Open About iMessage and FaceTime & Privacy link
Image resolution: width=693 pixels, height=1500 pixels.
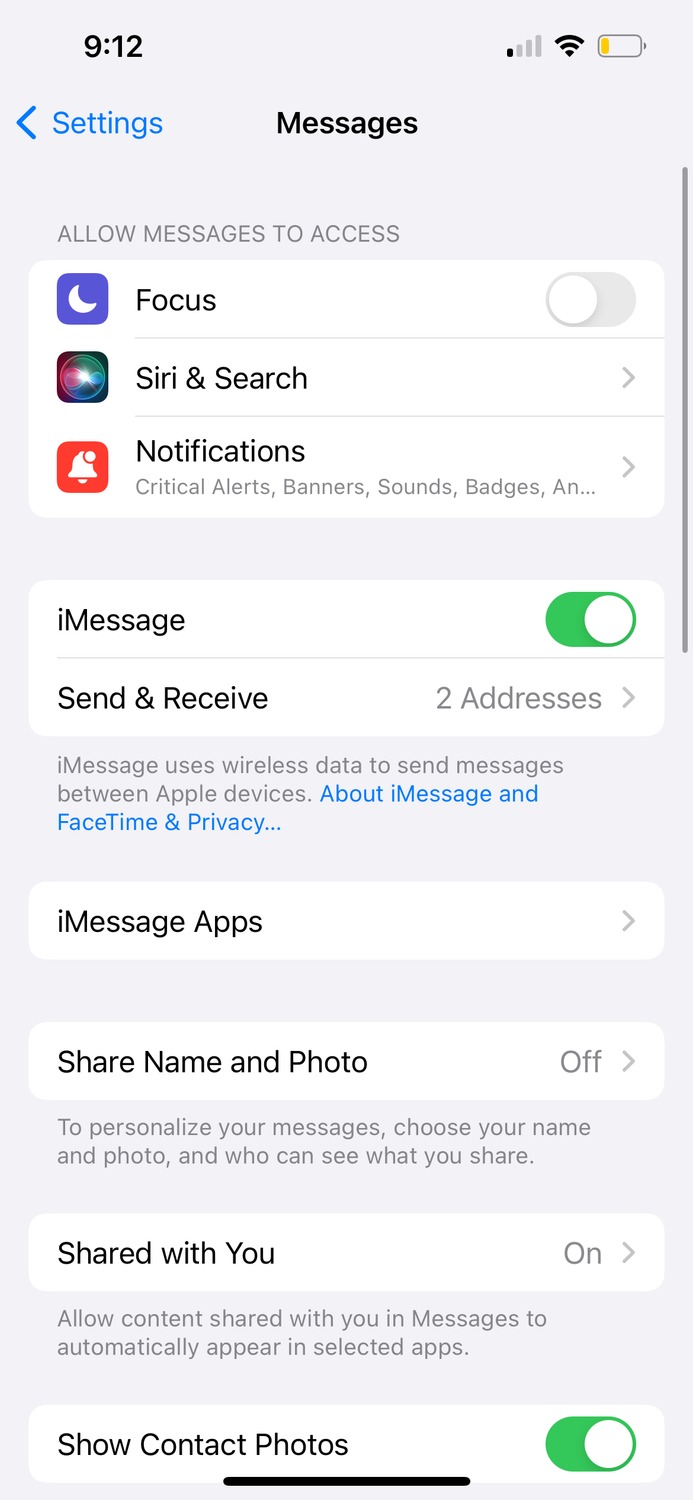pos(298,808)
